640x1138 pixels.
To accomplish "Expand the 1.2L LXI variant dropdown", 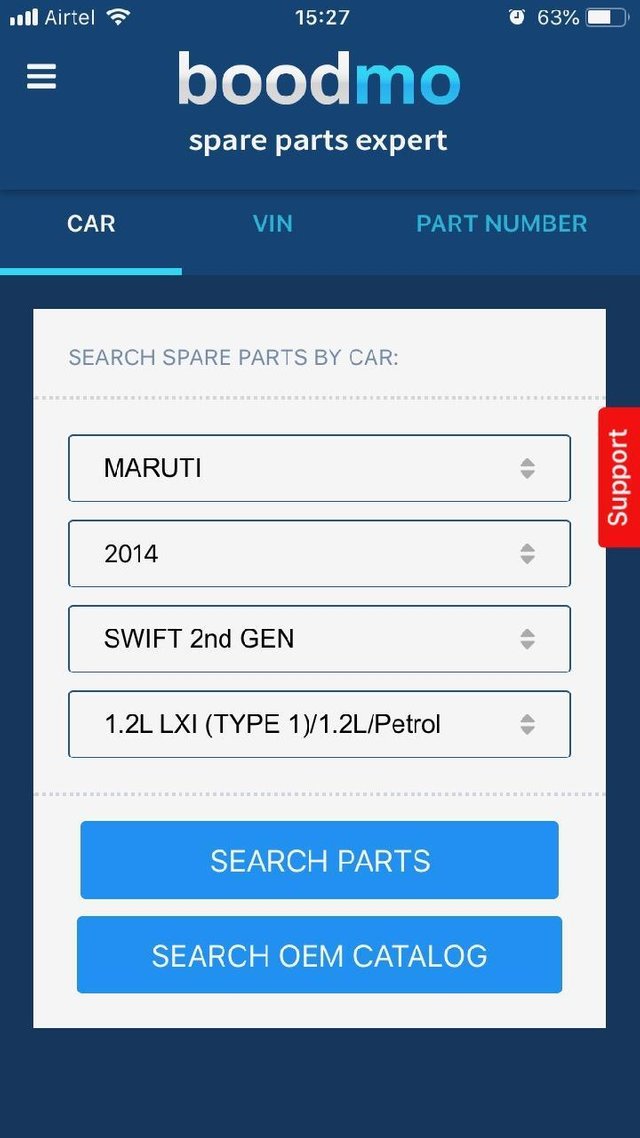I will (x=319, y=724).
